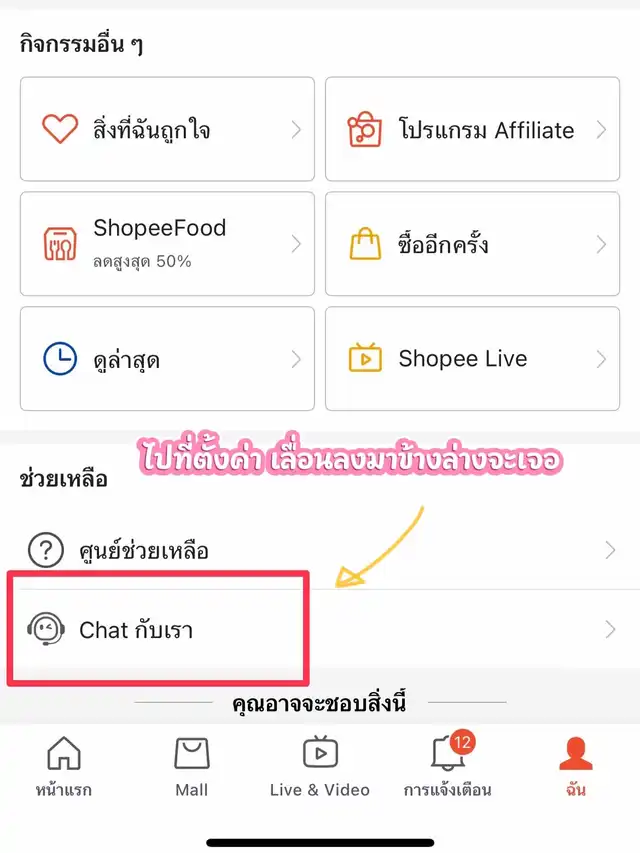
Task: Open การแจ้งเตือน notifications tab
Action: coord(447,767)
